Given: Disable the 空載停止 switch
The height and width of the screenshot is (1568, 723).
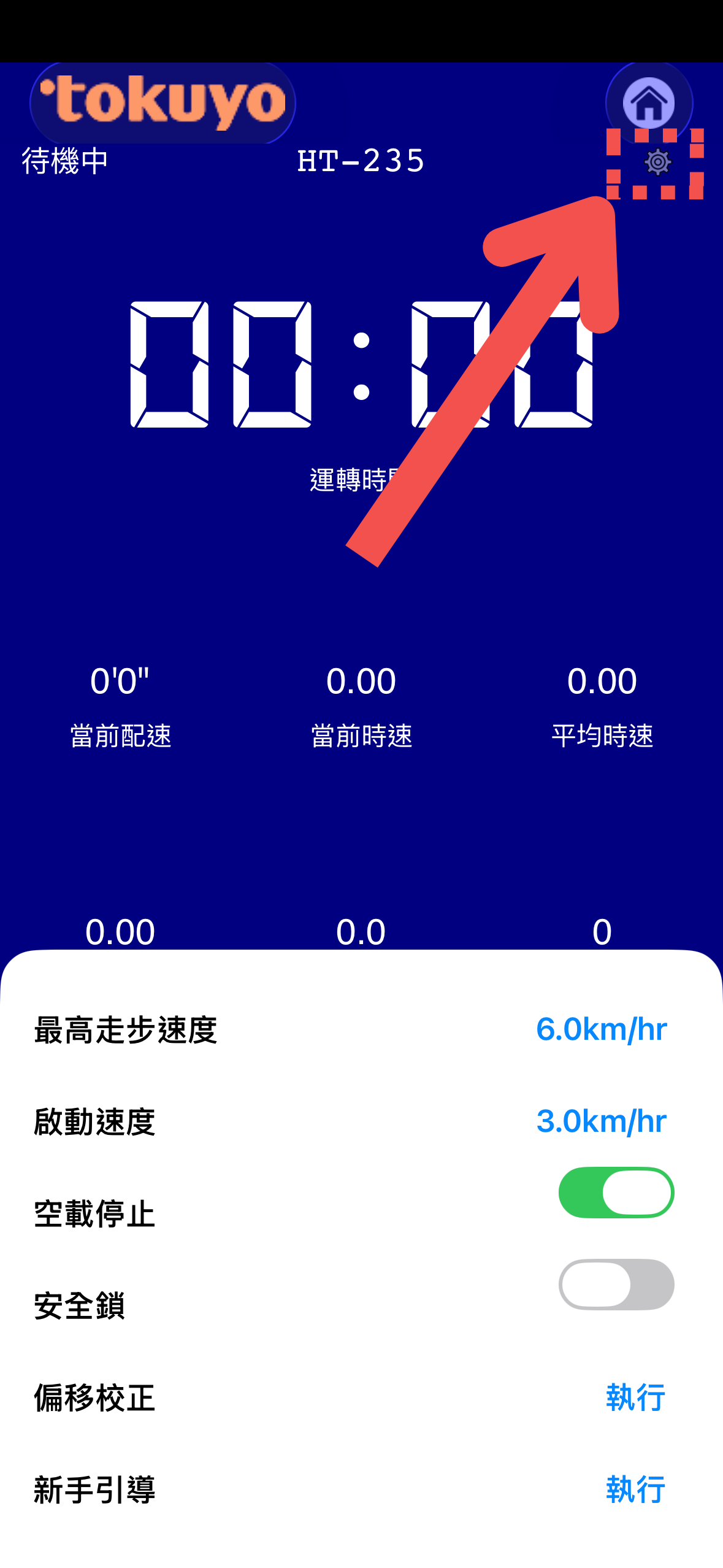Looking at the screenshot, I should tap(616, 1193).
